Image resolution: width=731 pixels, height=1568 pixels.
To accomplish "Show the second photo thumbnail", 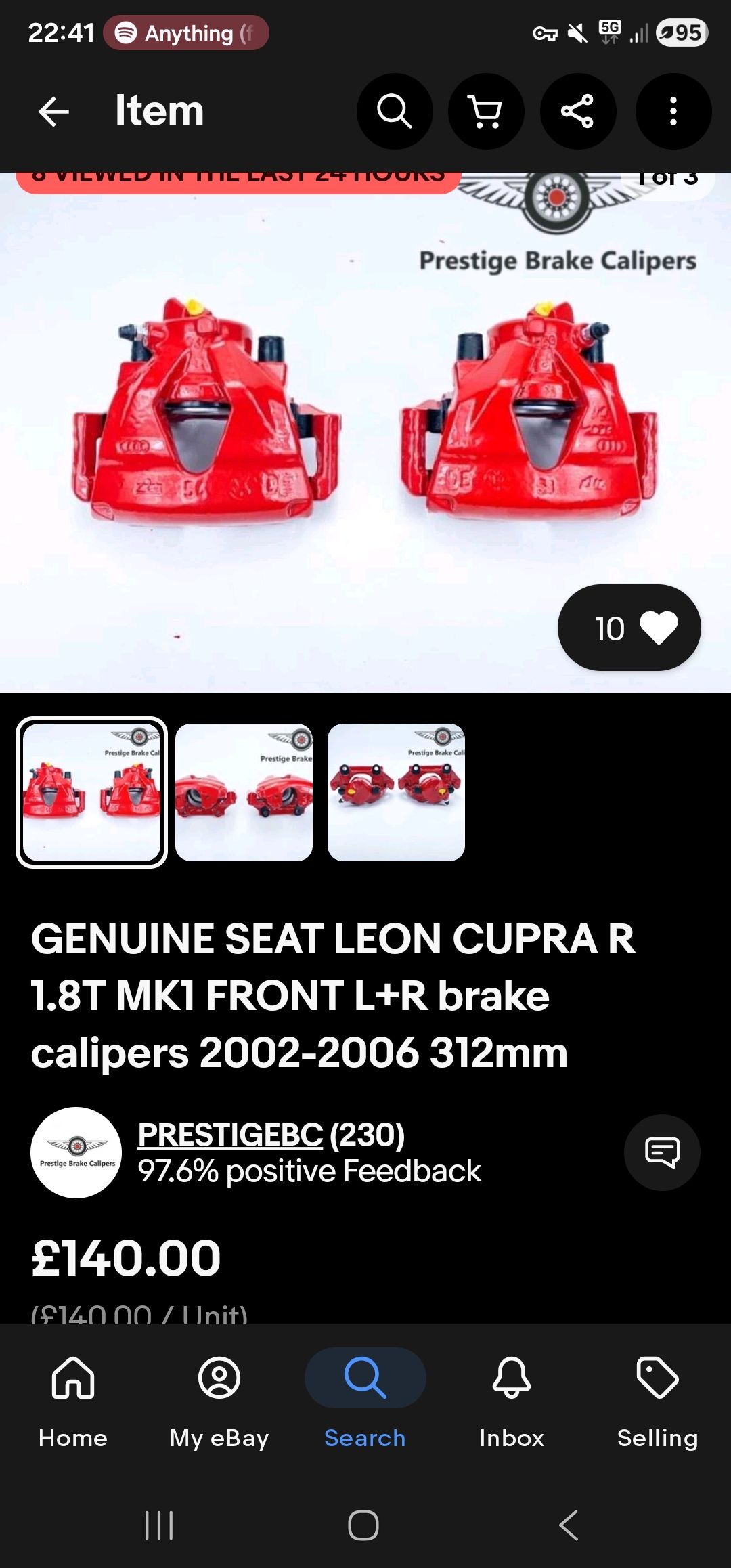I will (x=244, y=792).
